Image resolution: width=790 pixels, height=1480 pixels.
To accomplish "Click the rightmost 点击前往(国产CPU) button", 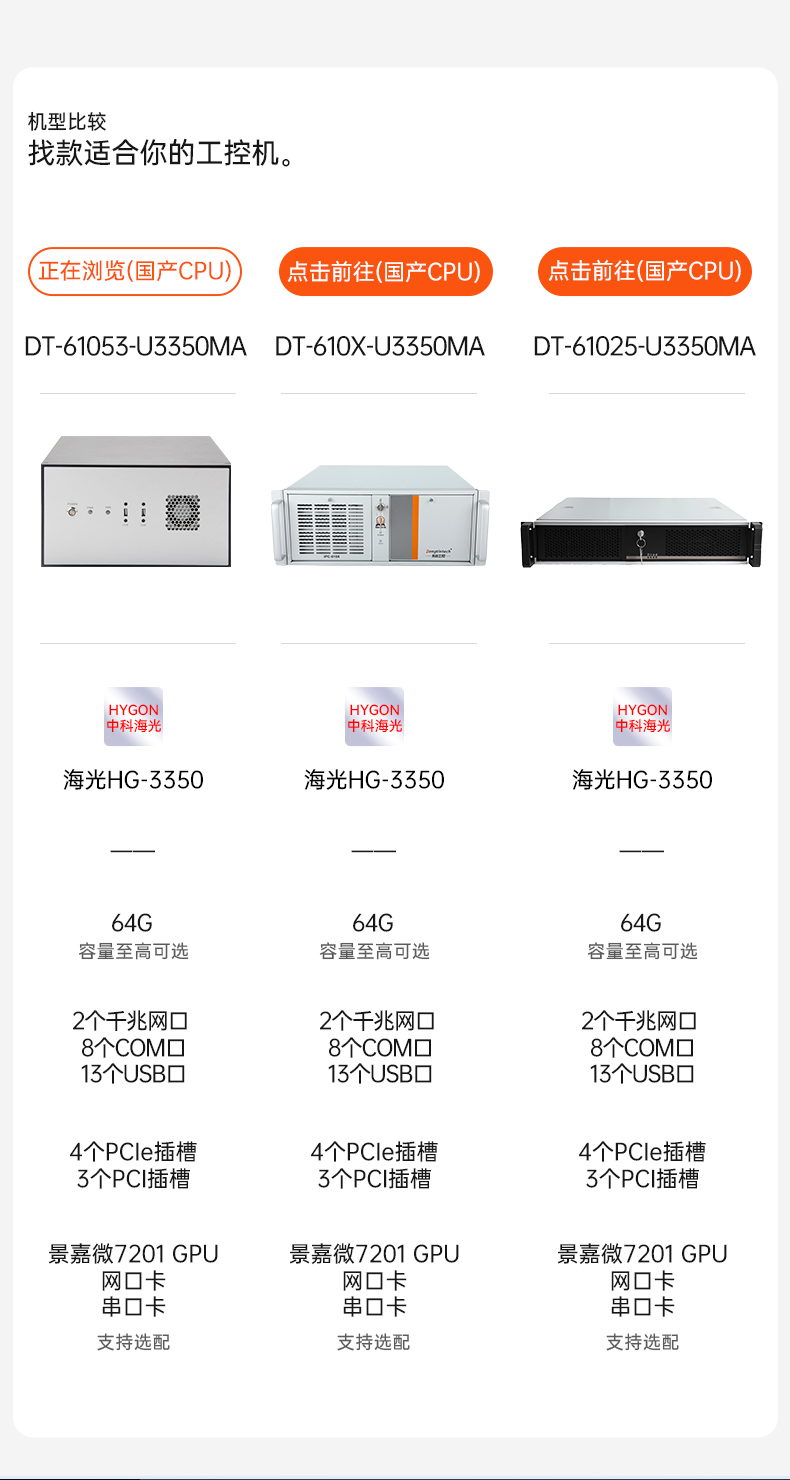I will (x=645, y=271).
